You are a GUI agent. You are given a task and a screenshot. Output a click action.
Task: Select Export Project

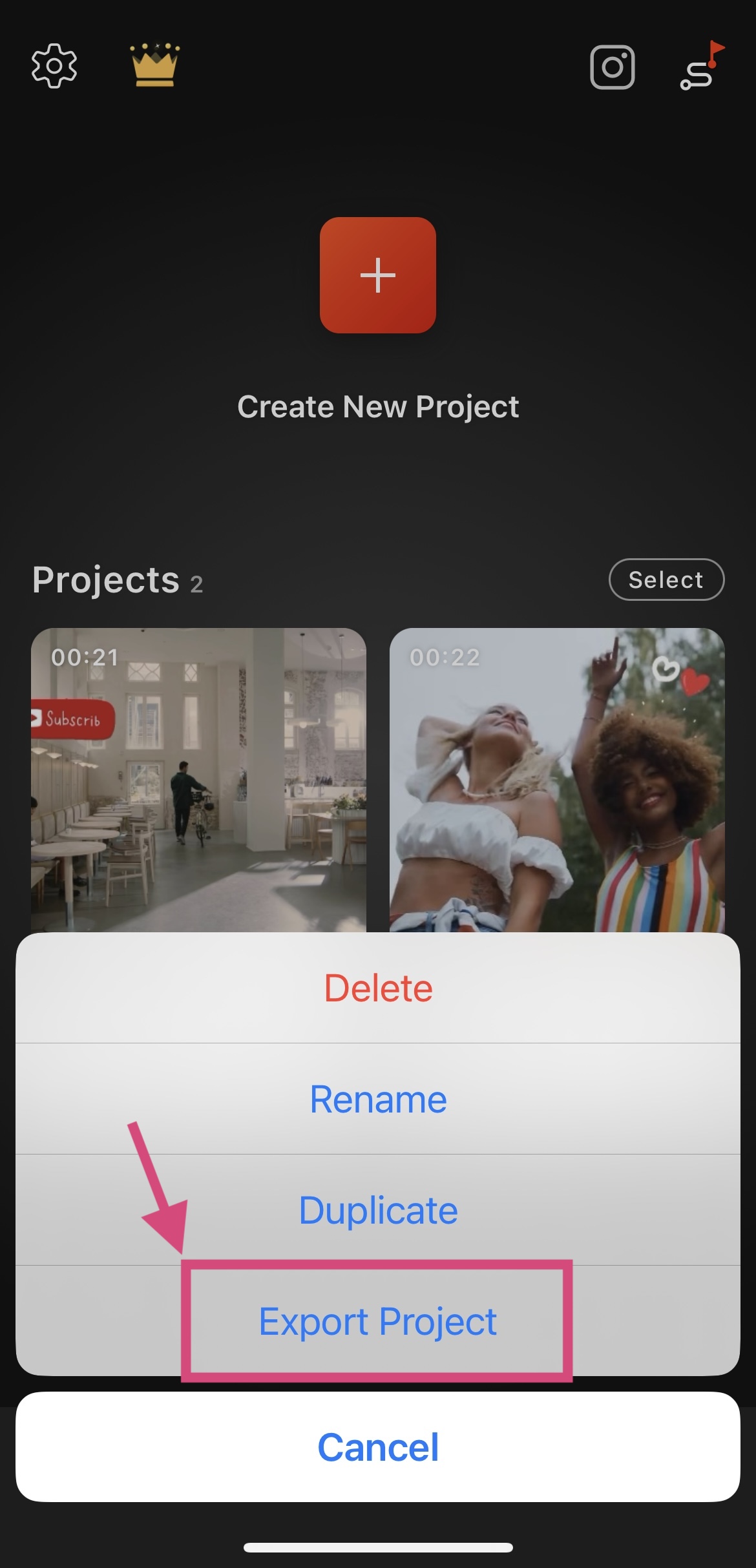click(378, 1321)
